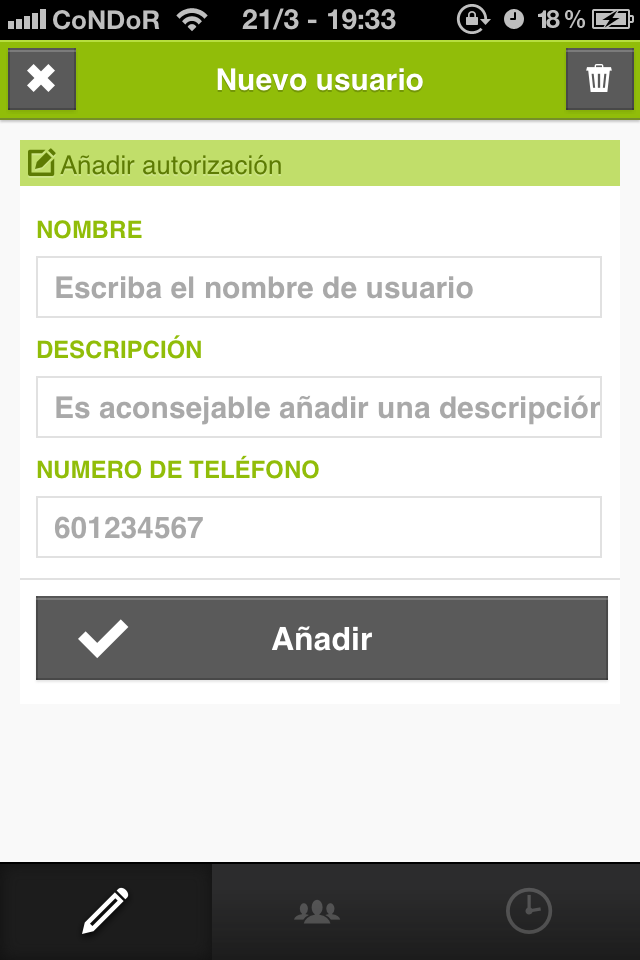
Task: Go to the clock history tab
Action: click(528, 911)
